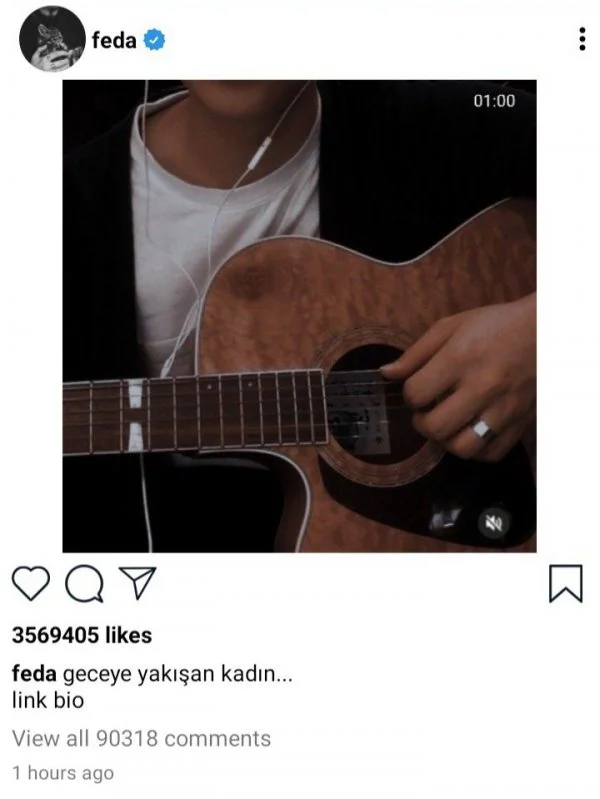This screenshot has height=799, width=600.
Task: Bookmark feda's post
Action: (566, 584)
